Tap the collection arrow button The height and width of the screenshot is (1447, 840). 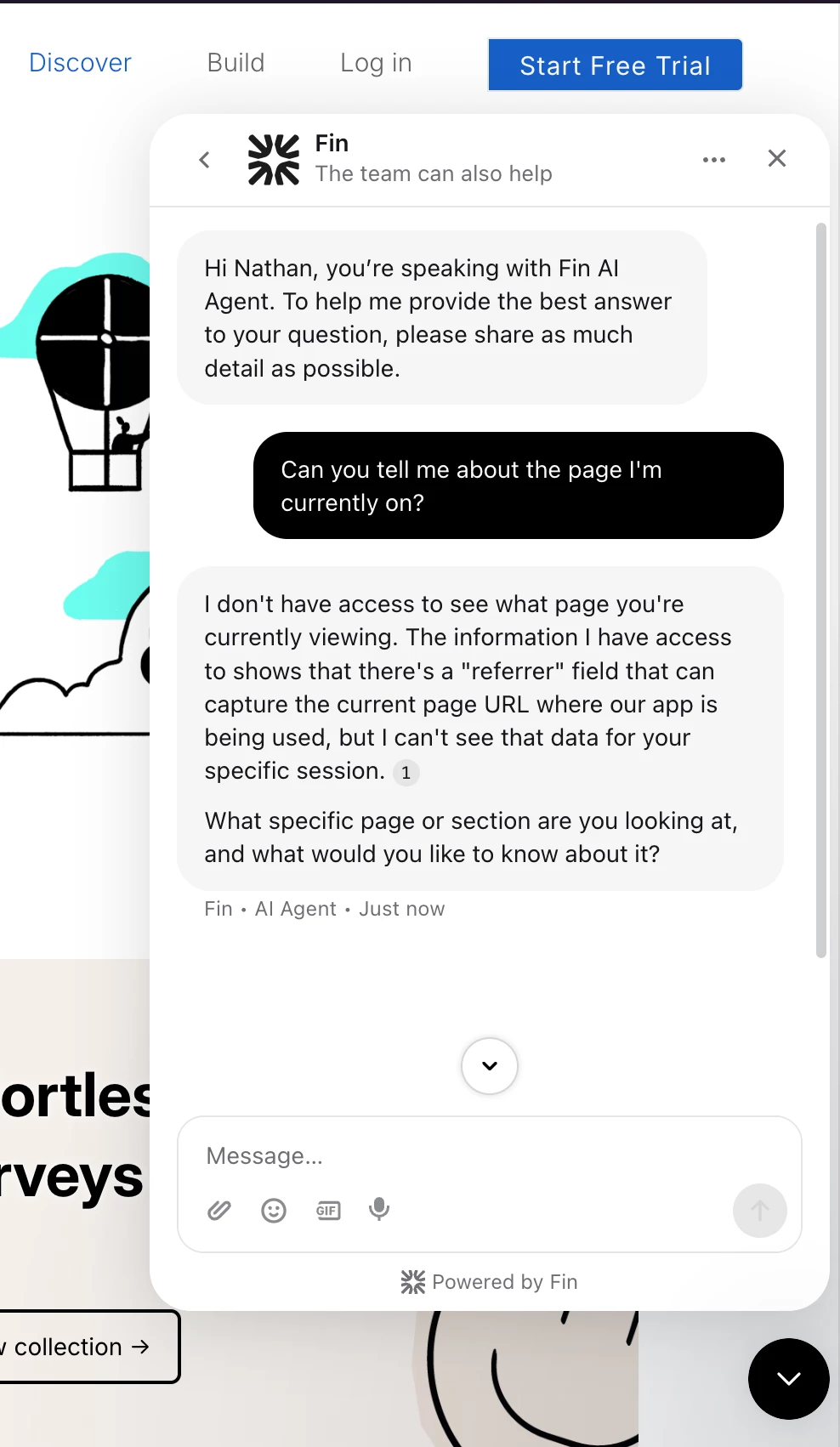coord(85,1347)
